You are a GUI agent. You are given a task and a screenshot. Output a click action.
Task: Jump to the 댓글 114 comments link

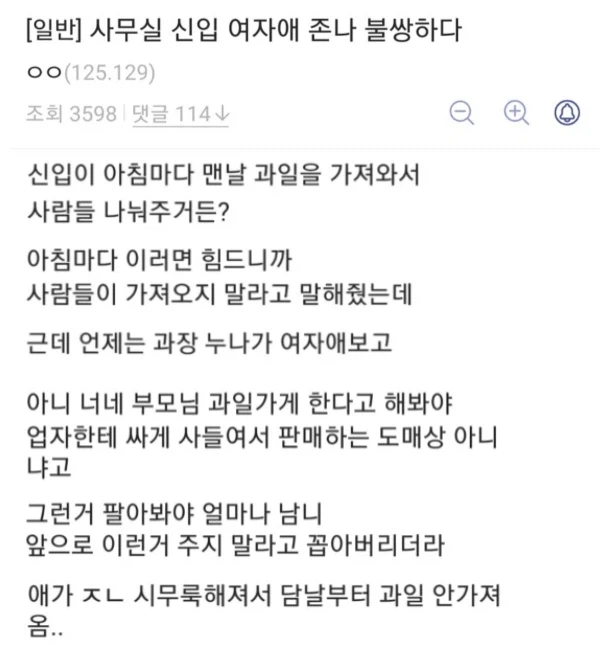(x=180, y=114)
